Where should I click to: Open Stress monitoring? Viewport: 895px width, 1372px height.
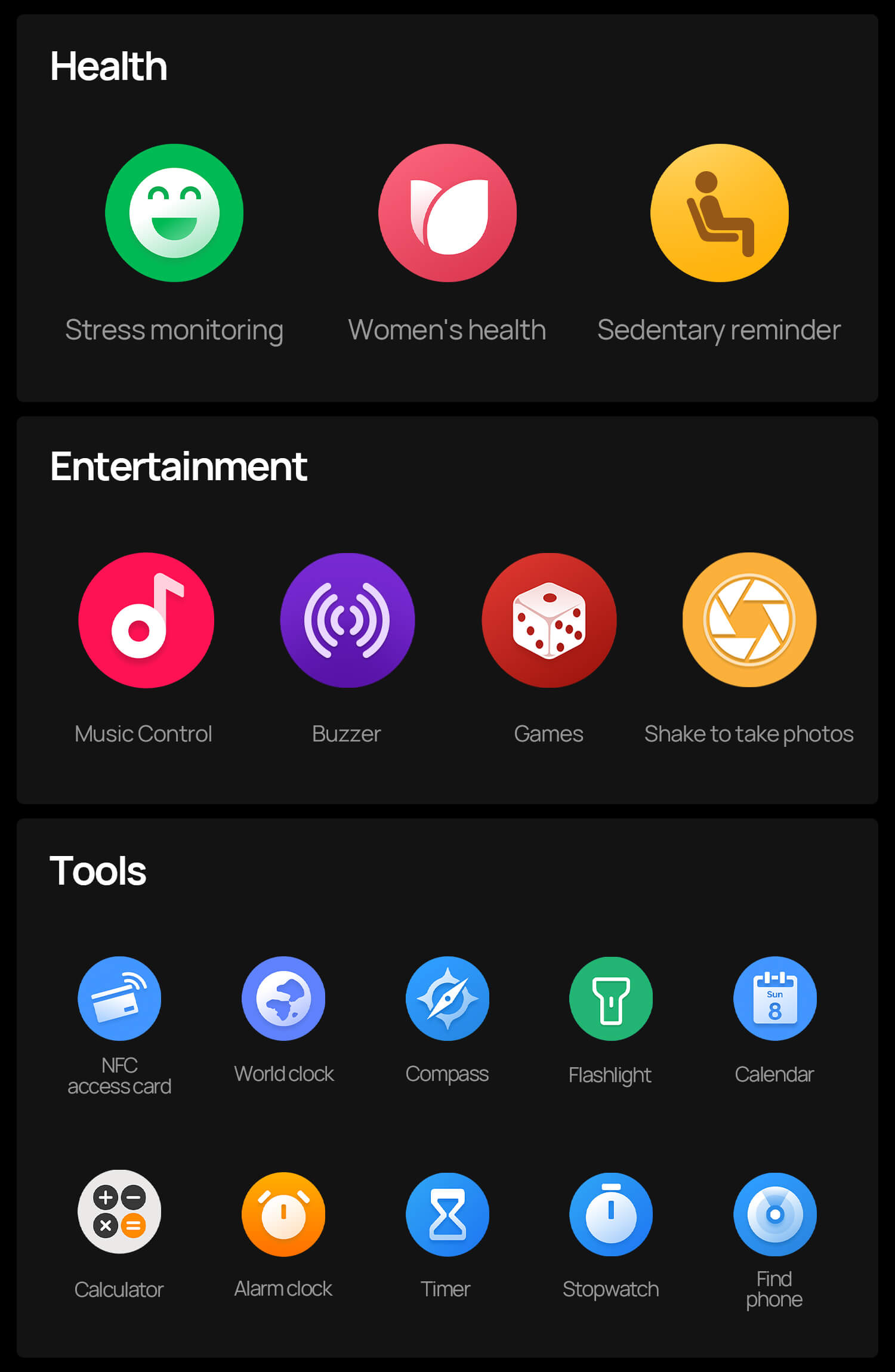pyautogui.click(x=173, y=213)
